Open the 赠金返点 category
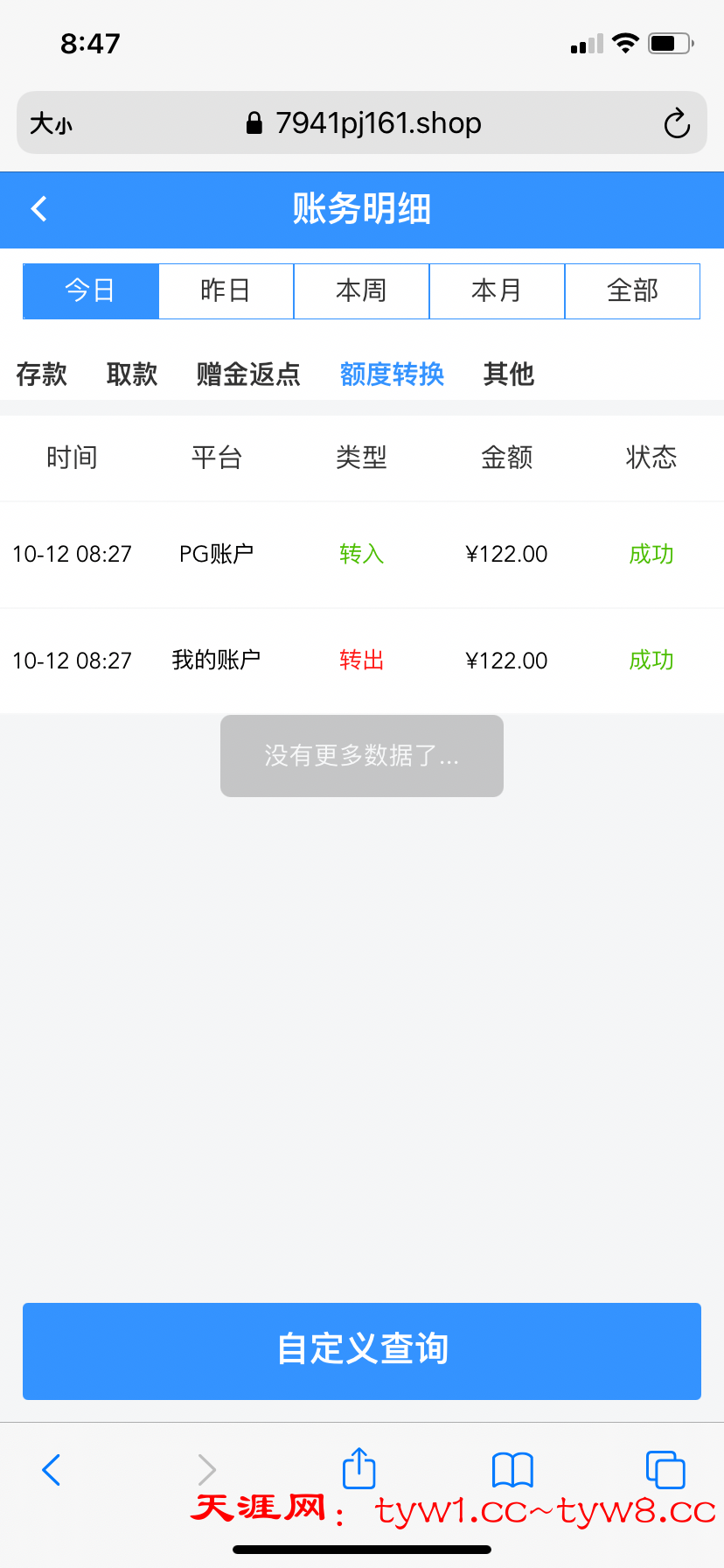Screen dimensions: 724x1568 (248, 374)
